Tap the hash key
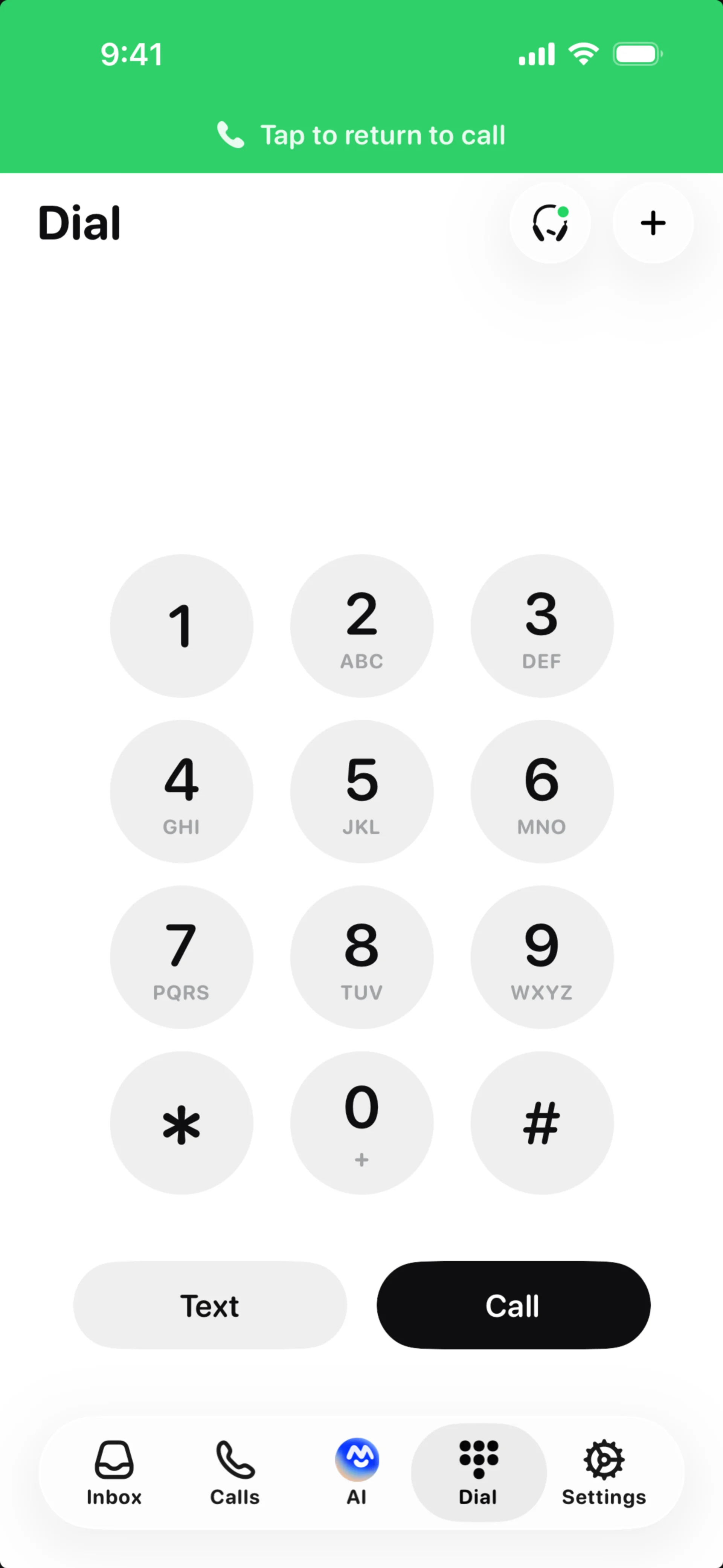The width and height of the screenshot is (723, 1568). 541,1122
